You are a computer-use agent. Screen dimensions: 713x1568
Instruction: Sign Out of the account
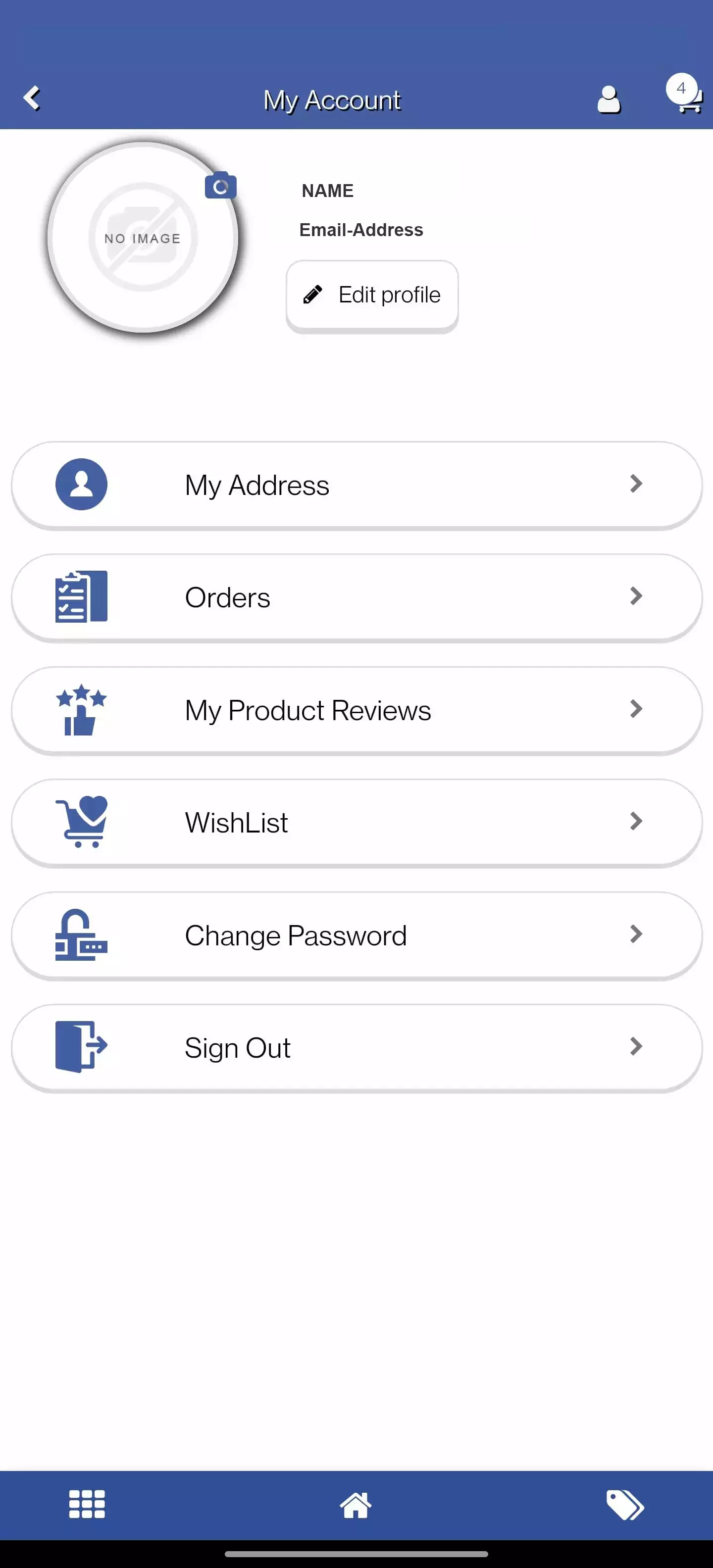[x=356, y=1048]
